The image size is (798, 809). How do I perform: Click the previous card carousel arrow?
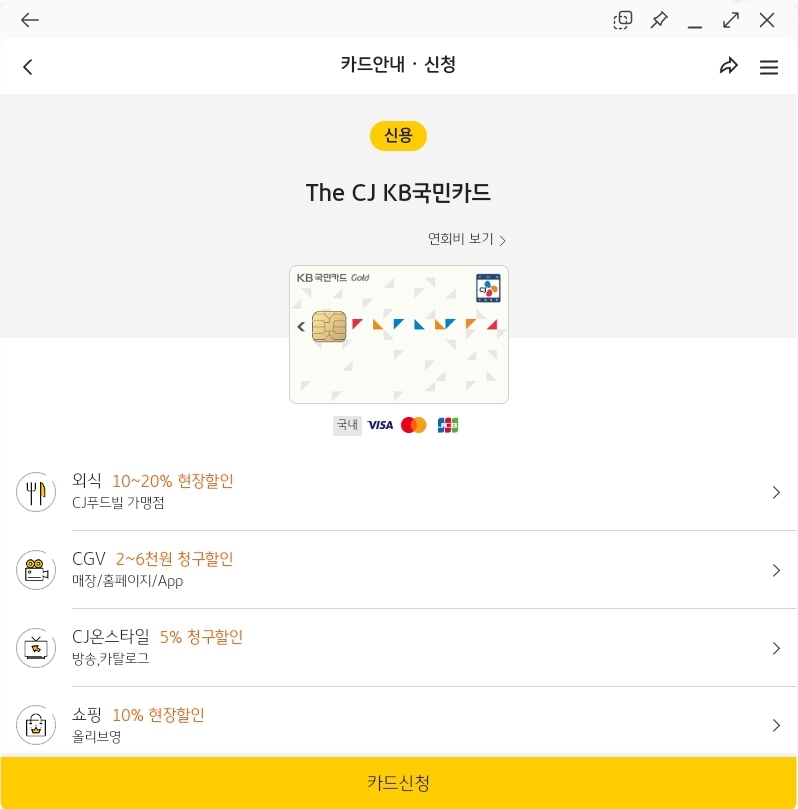pos(301,326)
